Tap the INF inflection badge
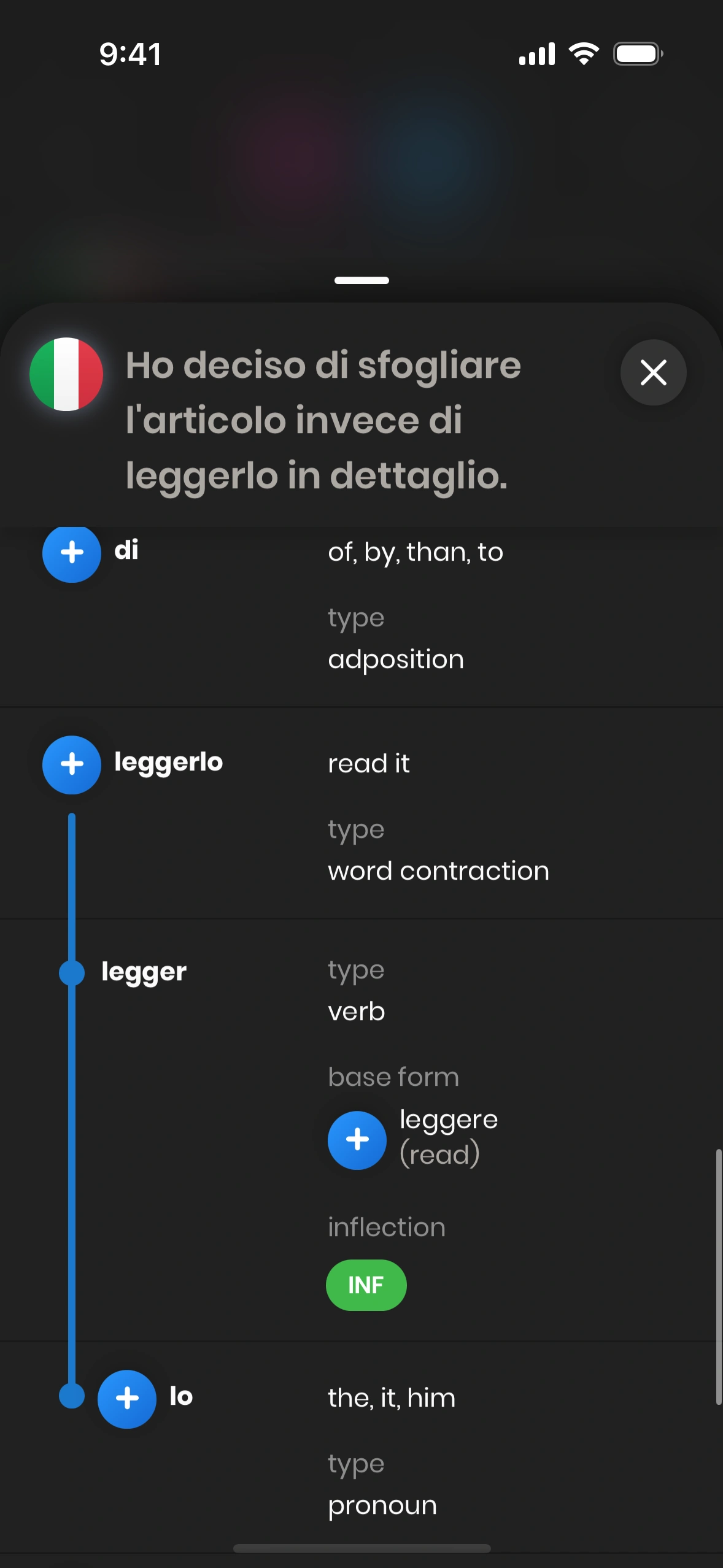723x1568 pixels. (366, 1285)
